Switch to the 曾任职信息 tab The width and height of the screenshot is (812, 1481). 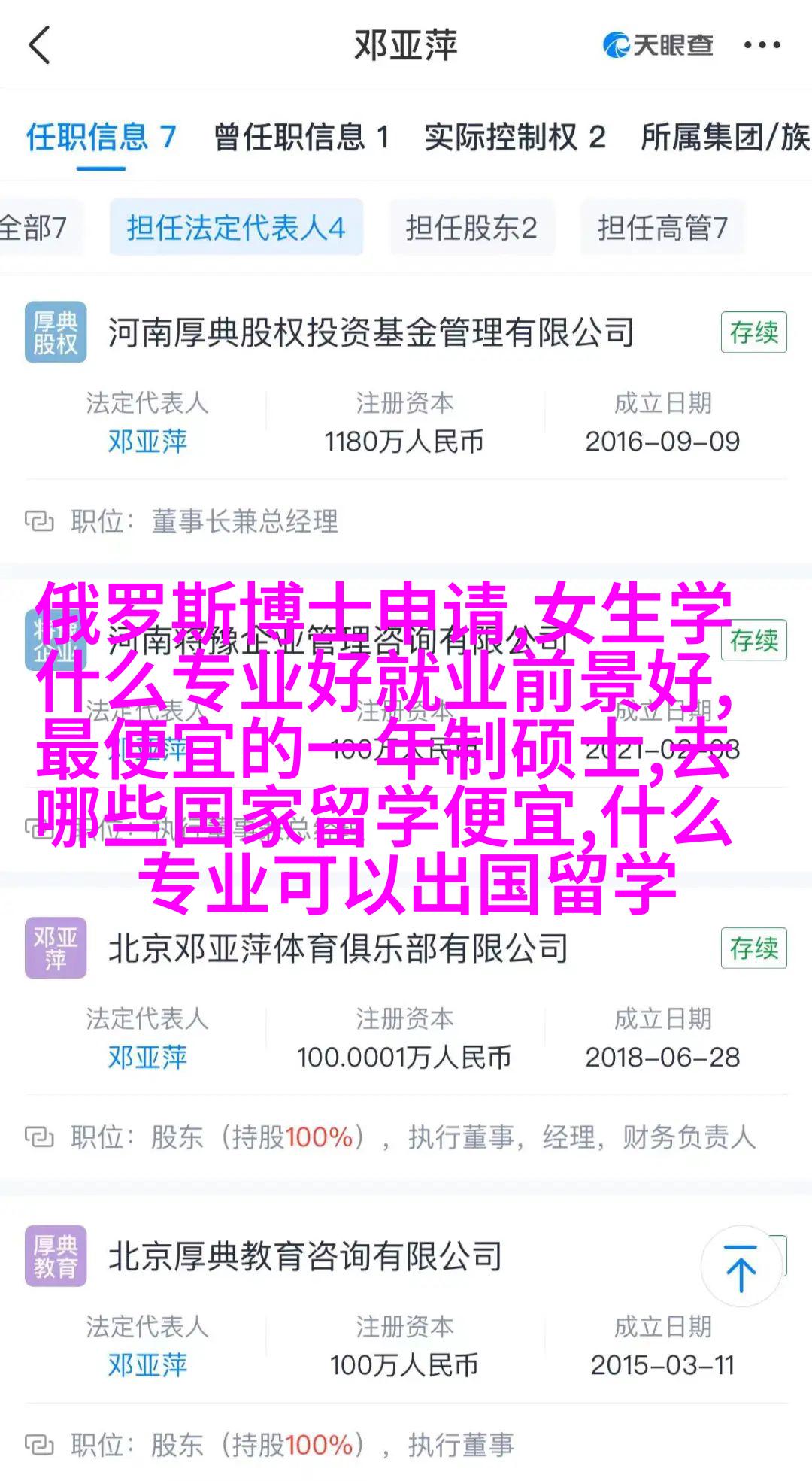coord(301,138)
